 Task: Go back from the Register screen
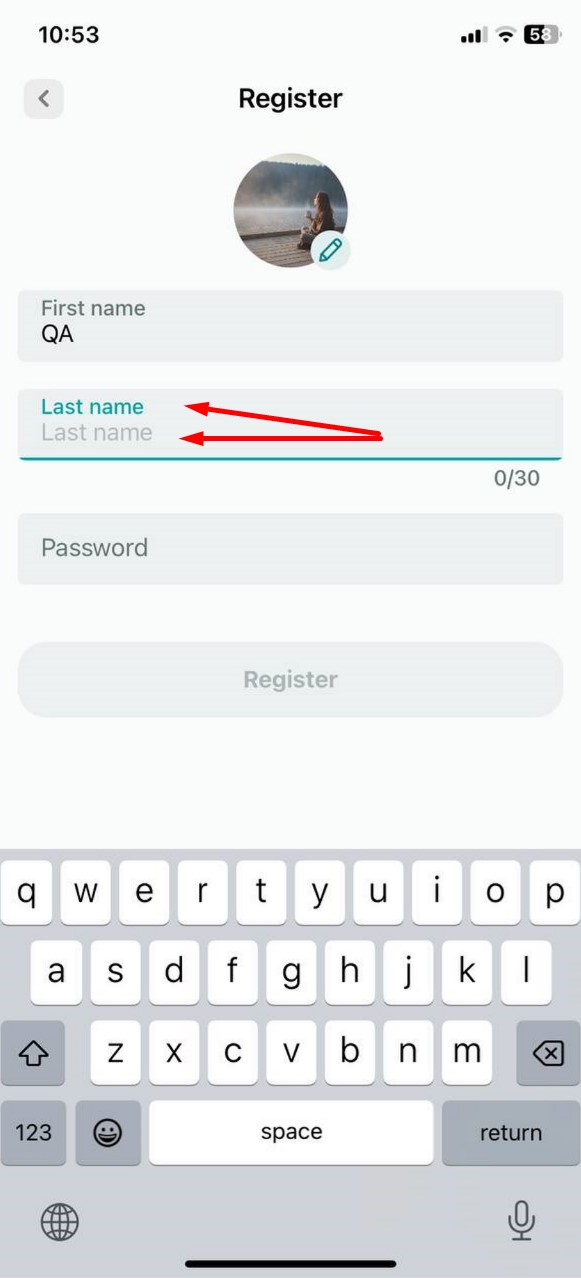point(43,98)
